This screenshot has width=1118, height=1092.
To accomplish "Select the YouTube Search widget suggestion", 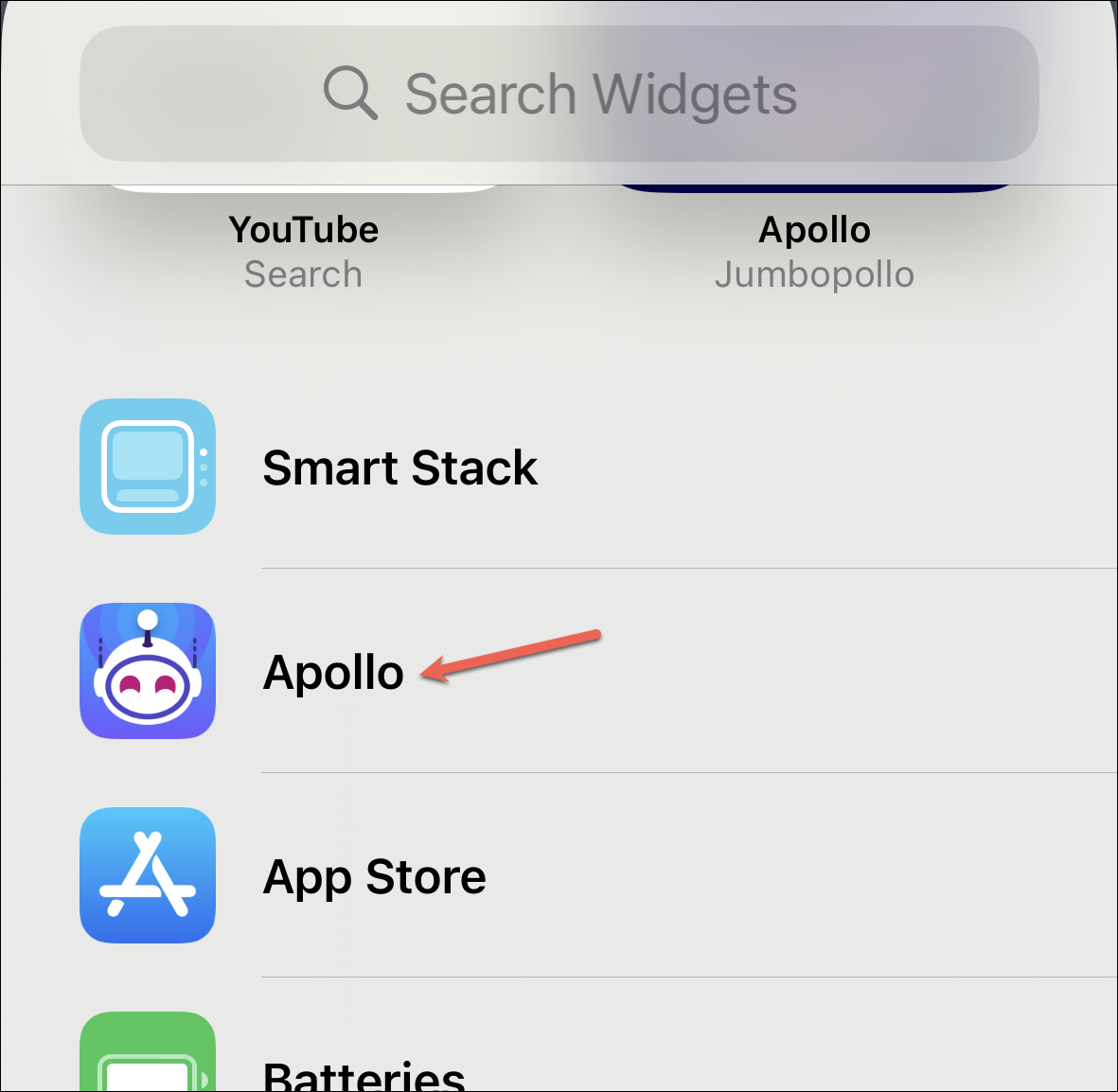I will tap(303, 250).
